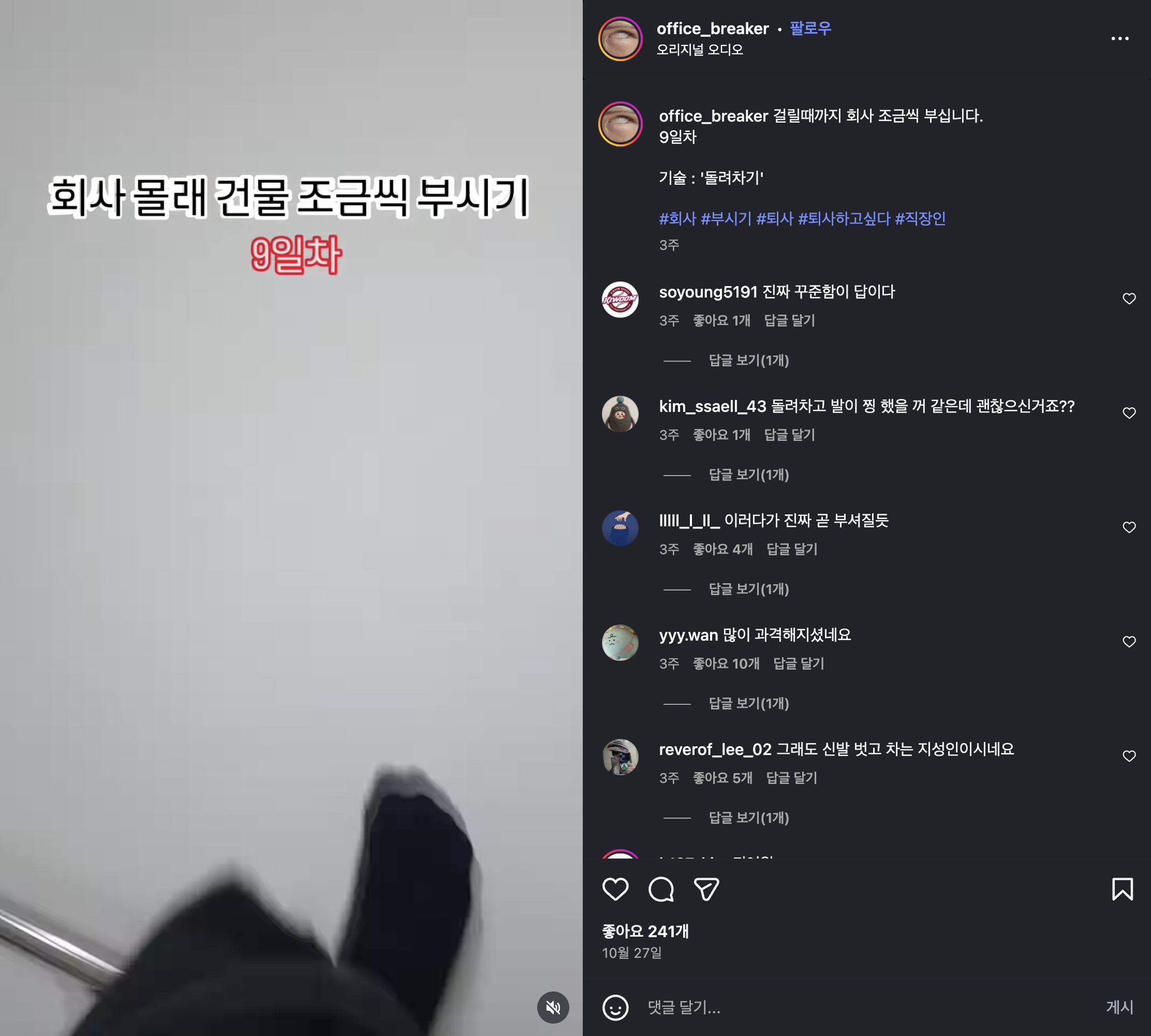The height and width of the screenshot is (1036, 1151).
Task: Like soyoung5191's comment
Action: tap(1129, 299)
